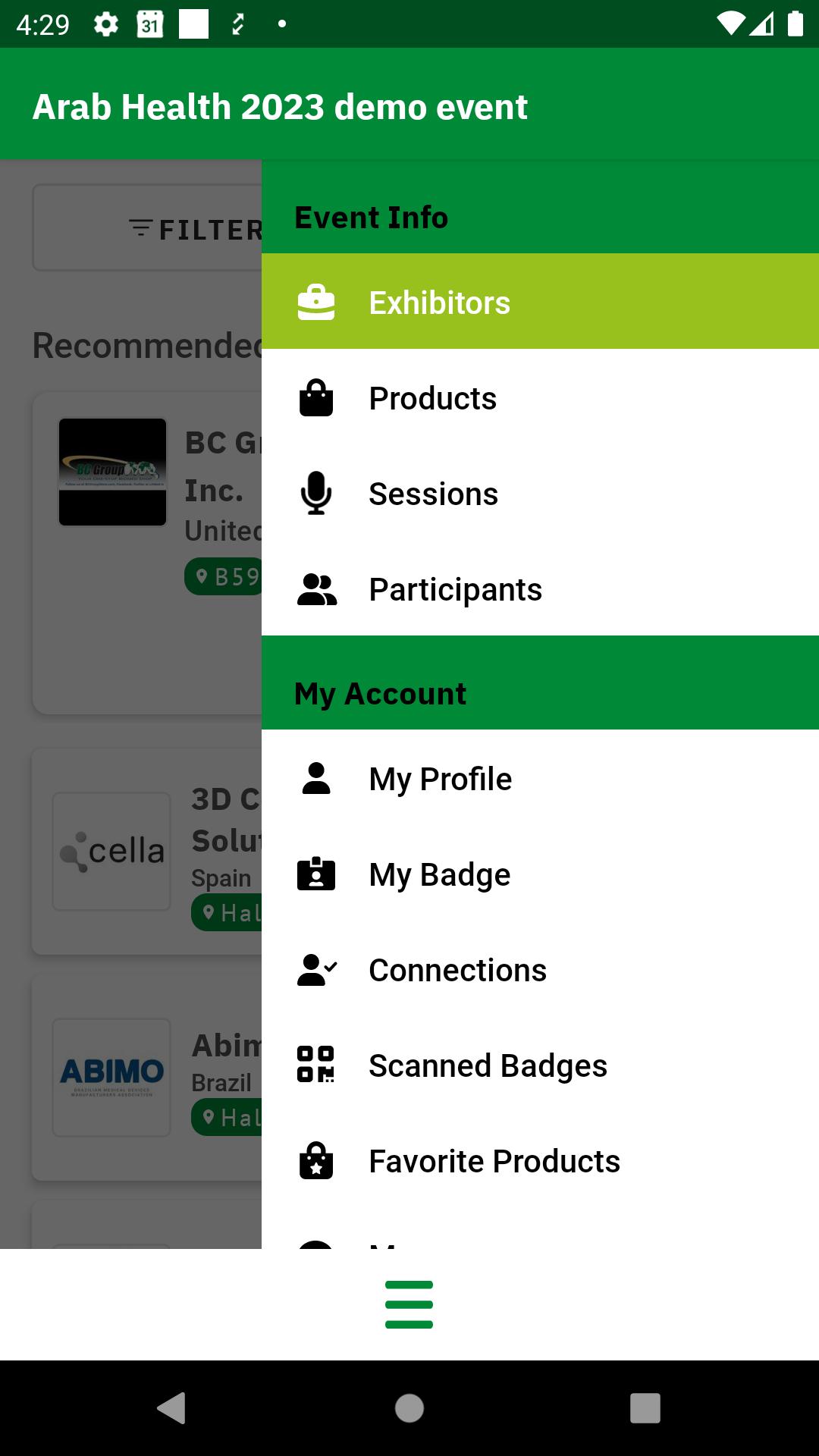819x1456 pixels.
Task: Open Favorite Products
Action: click(540, 1161)
